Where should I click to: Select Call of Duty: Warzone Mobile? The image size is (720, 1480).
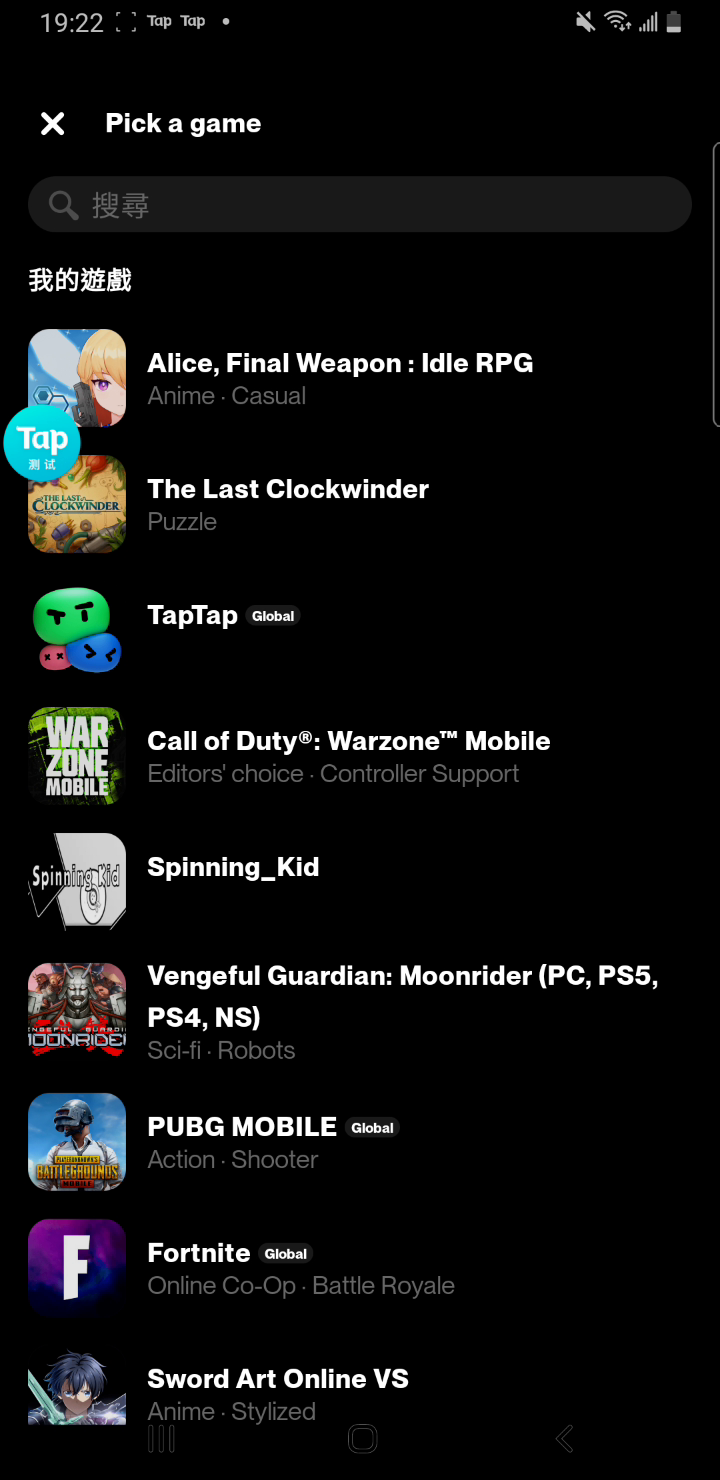[348, 756]
